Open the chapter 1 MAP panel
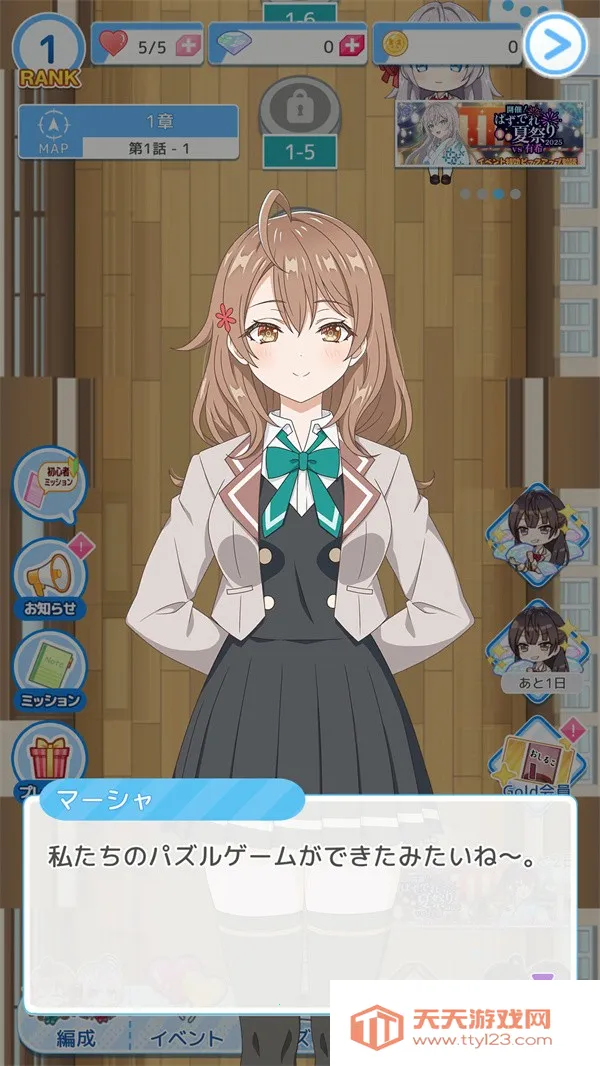 pos(128,134)
